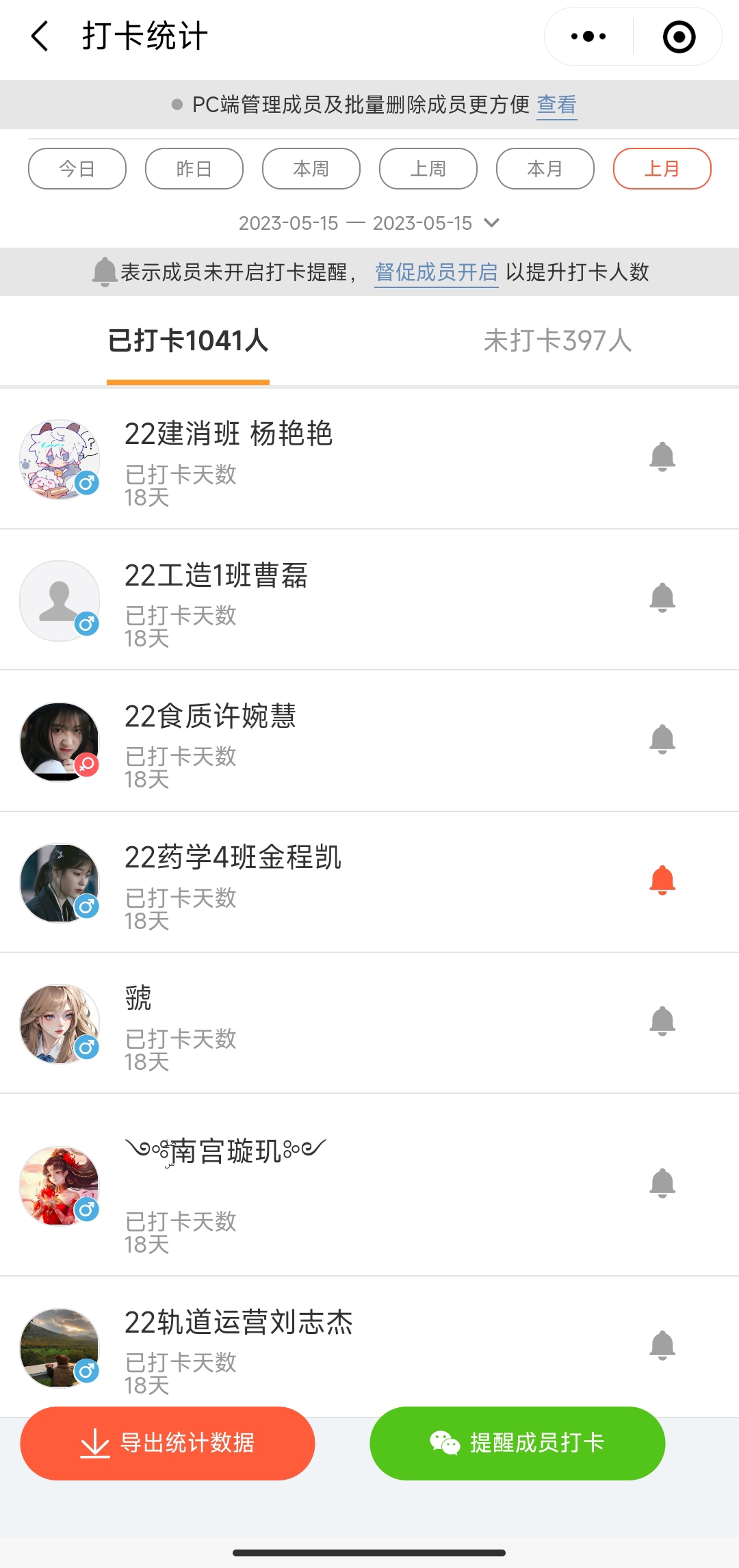
Task: Switch to the 未打卡397人 tab
Action: [557, 341]
